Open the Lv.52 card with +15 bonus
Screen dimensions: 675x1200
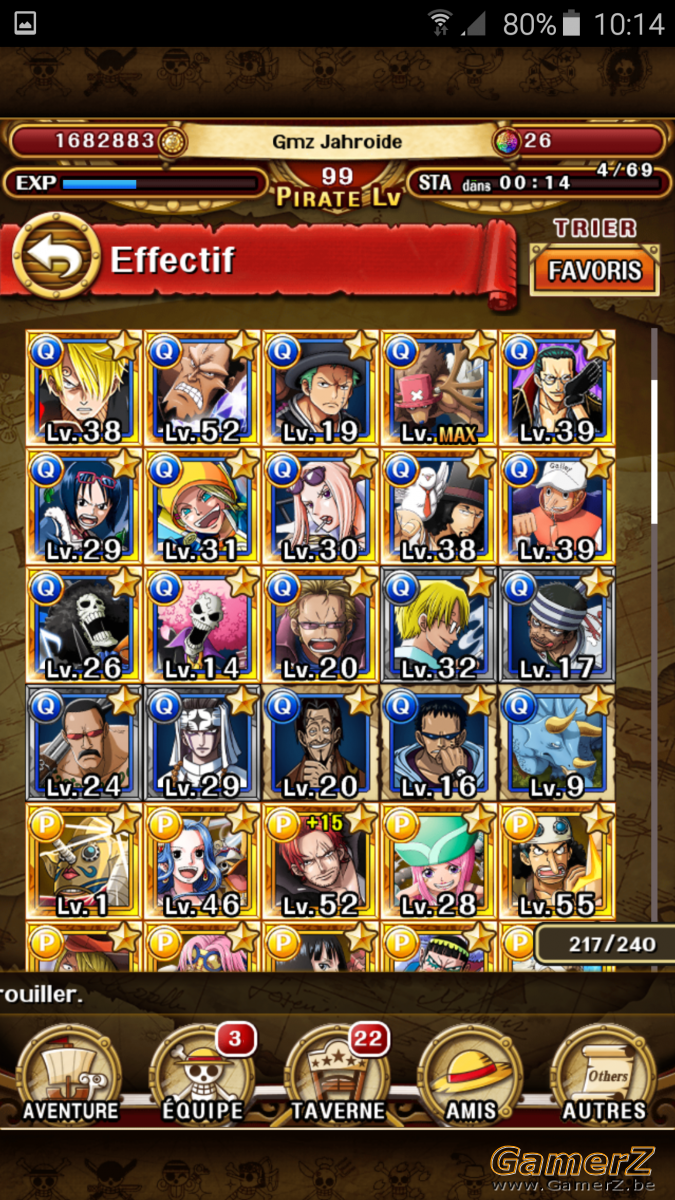pos(320,861)
